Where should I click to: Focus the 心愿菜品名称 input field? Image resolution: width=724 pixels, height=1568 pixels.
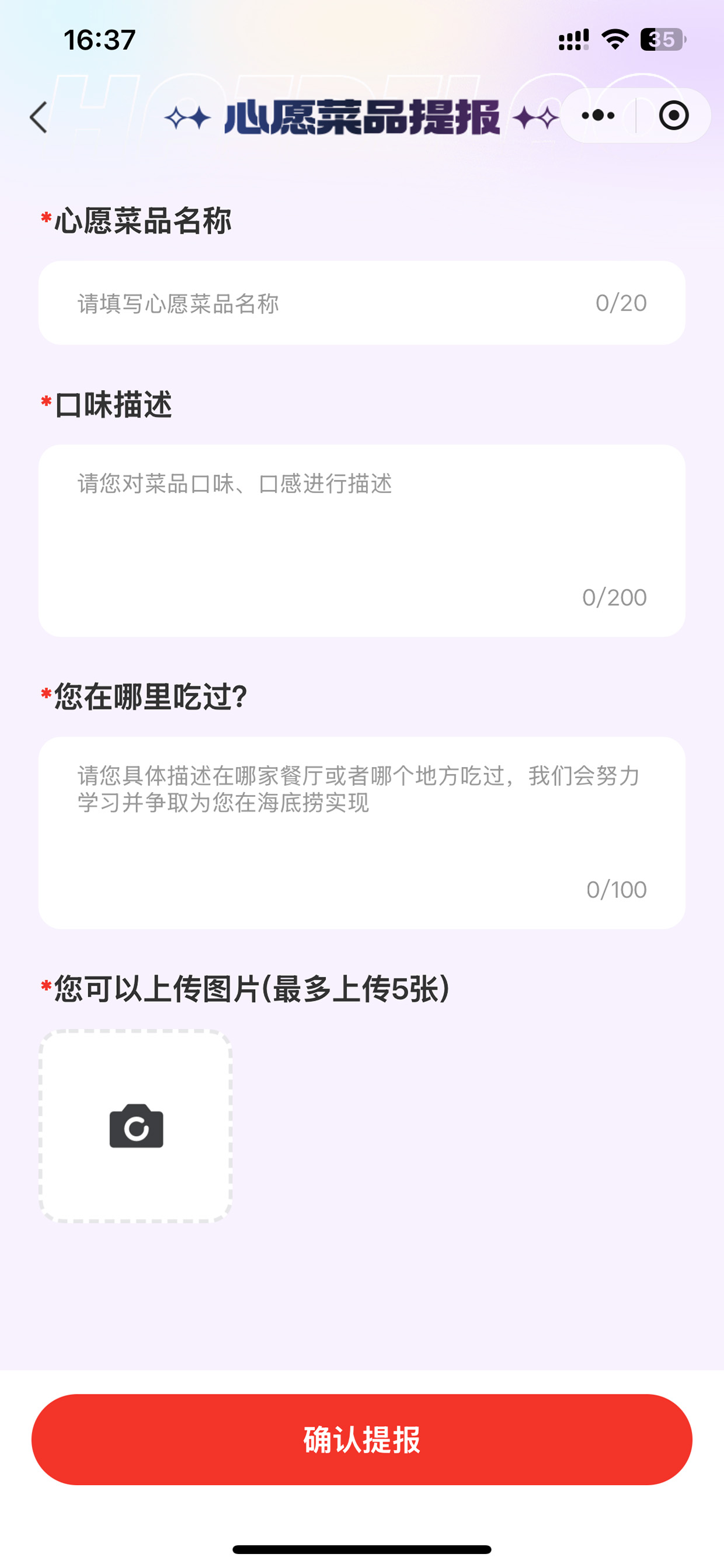(x=362, y=303)
